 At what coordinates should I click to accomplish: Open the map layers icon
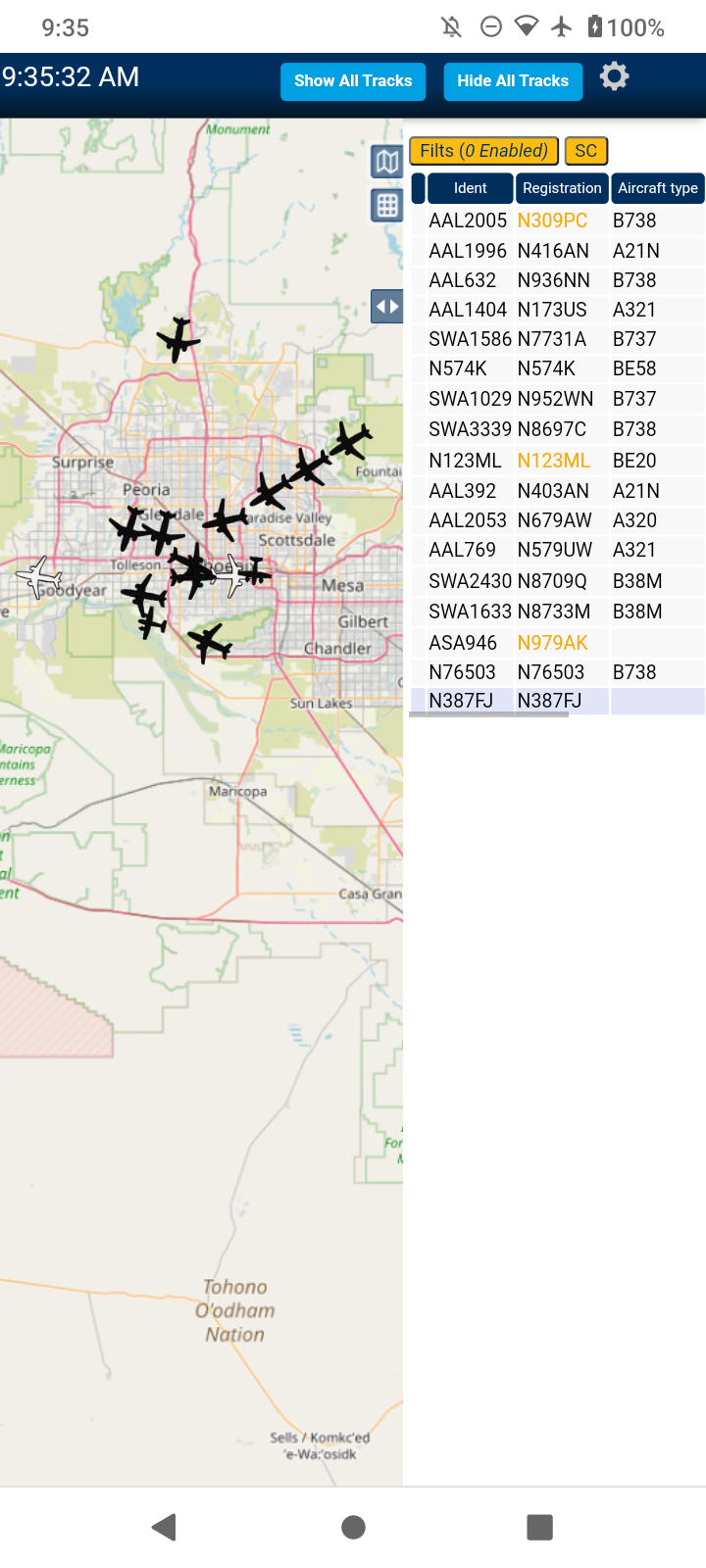(x=387, y=162)
